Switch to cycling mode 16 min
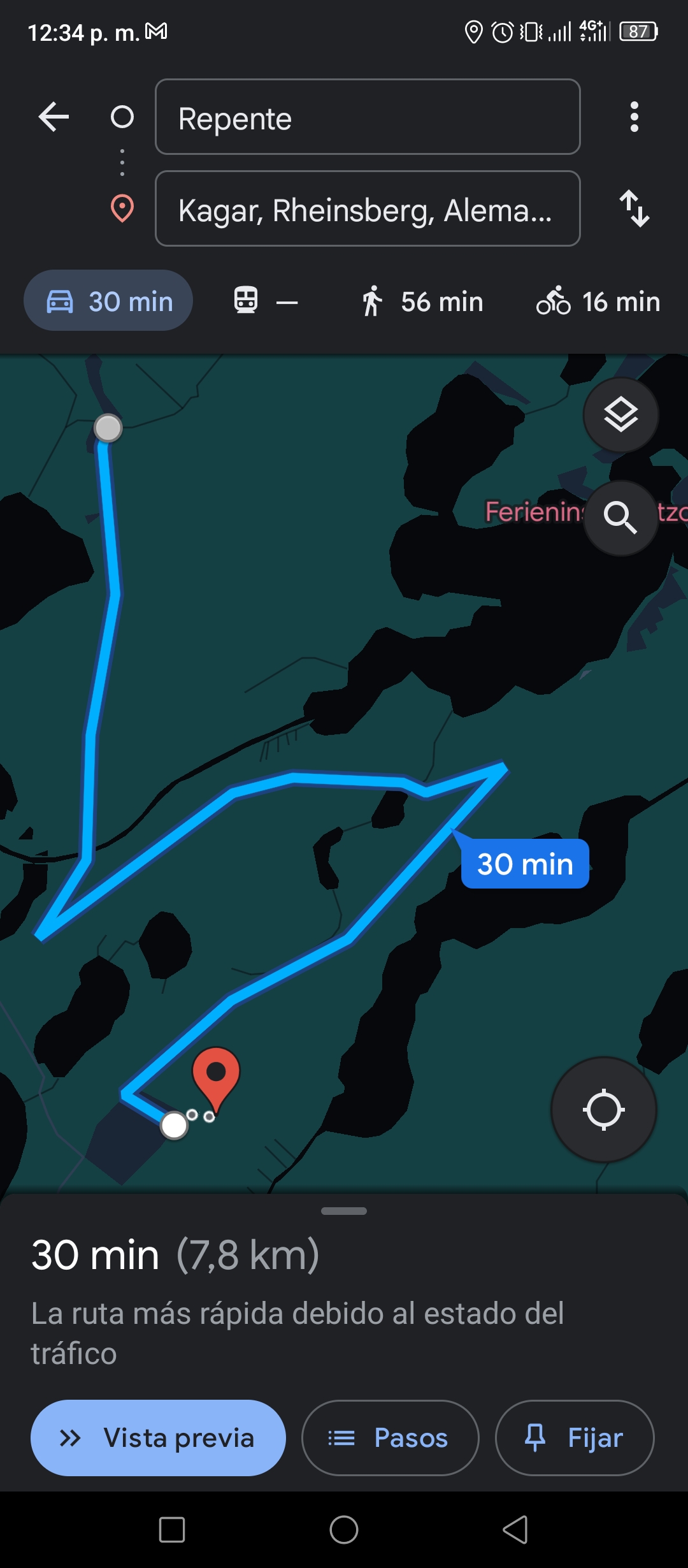 [x=599, y=301]
